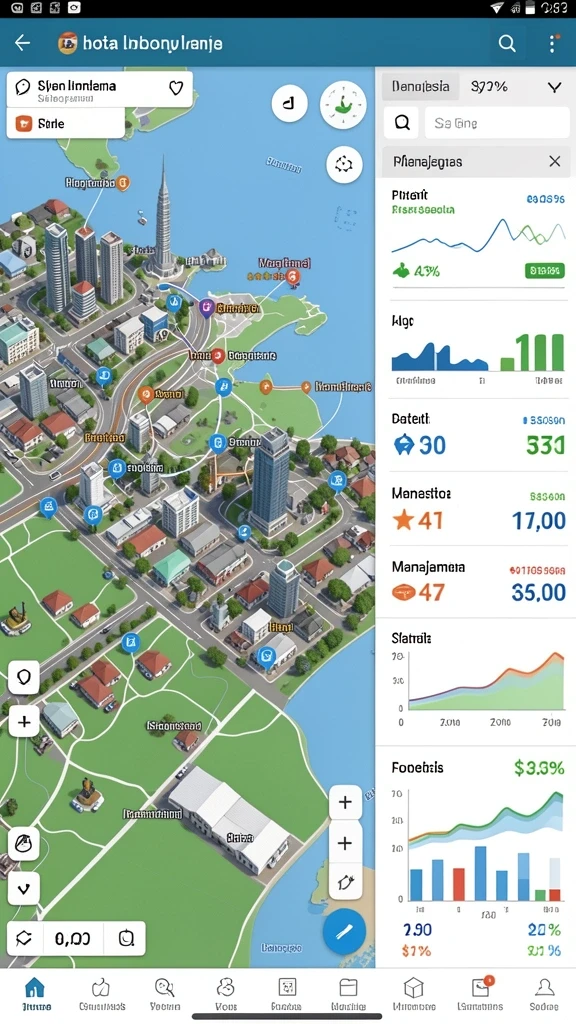This screenshot has width=576, height=1024.
Task: Close the filter bar using its X
Action: click(554, 161)
